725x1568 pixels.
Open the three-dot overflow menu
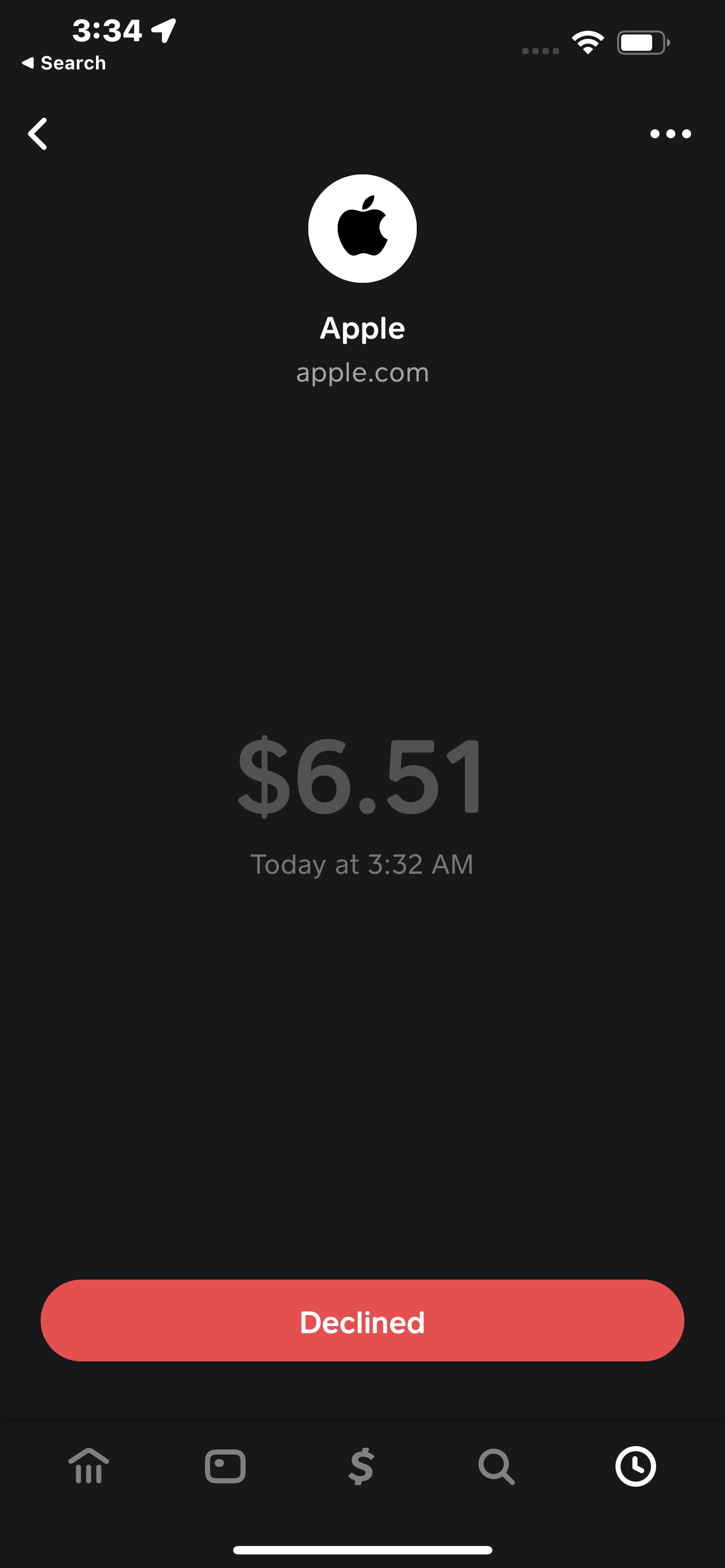(x=670, y=134)
